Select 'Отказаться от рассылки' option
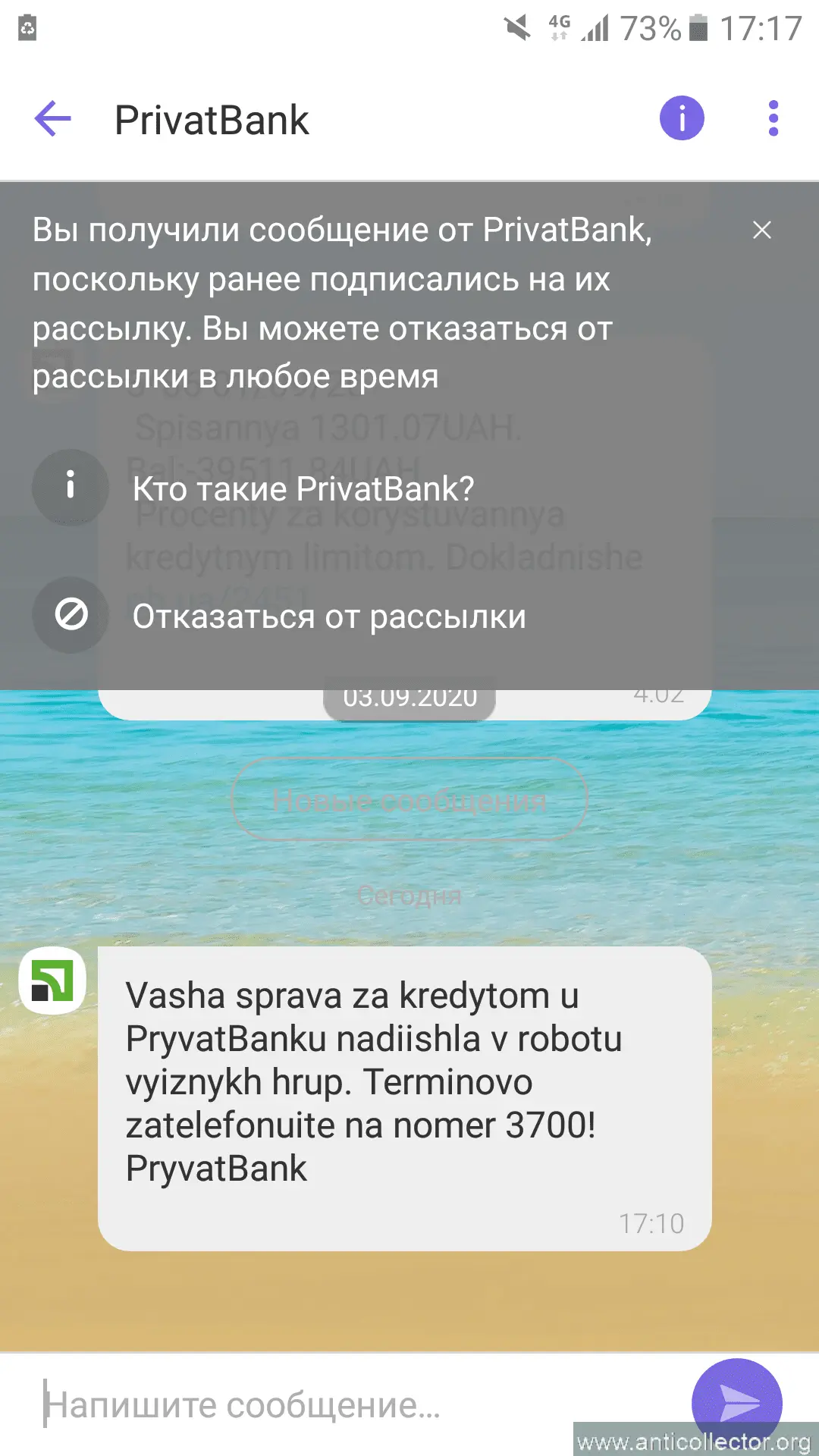Image resolution: width=819 pixels, height=1456 pixels. pyautogui.click(x=328, y=617)
